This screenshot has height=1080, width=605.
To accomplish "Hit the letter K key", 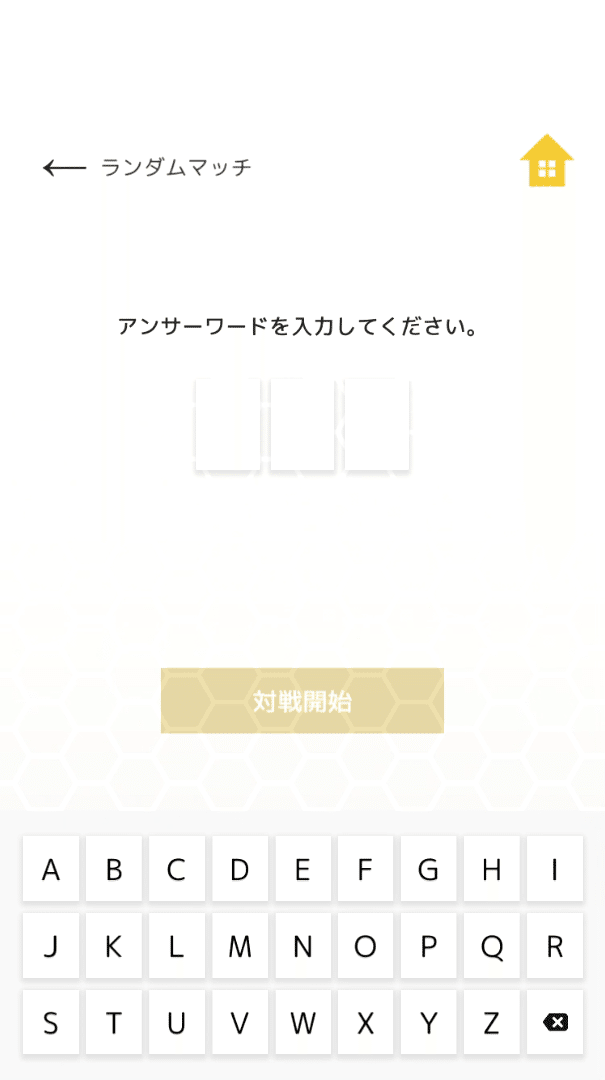I will (x=114, y=946).
